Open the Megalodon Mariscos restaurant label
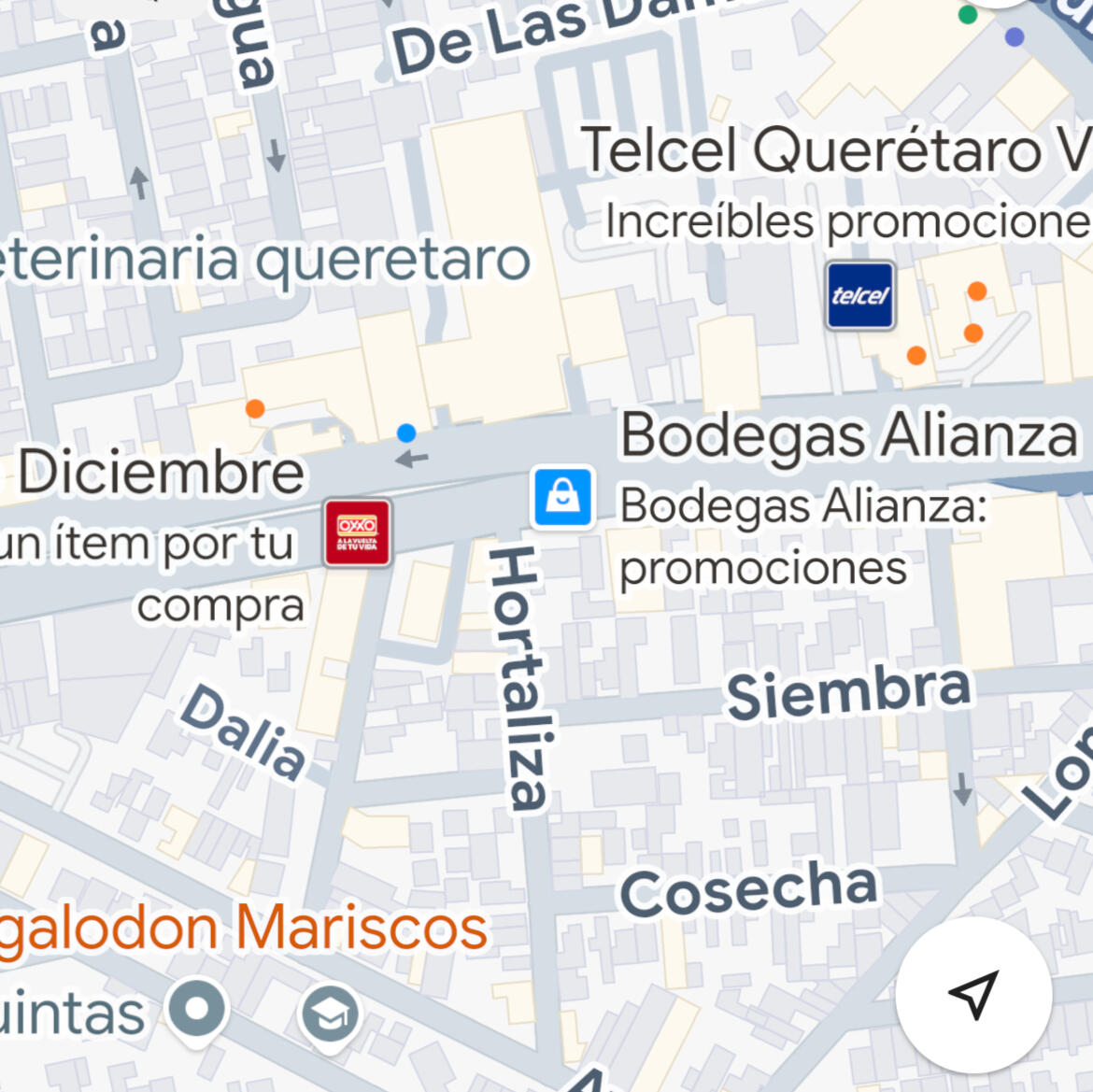 [x=244, y=929]
